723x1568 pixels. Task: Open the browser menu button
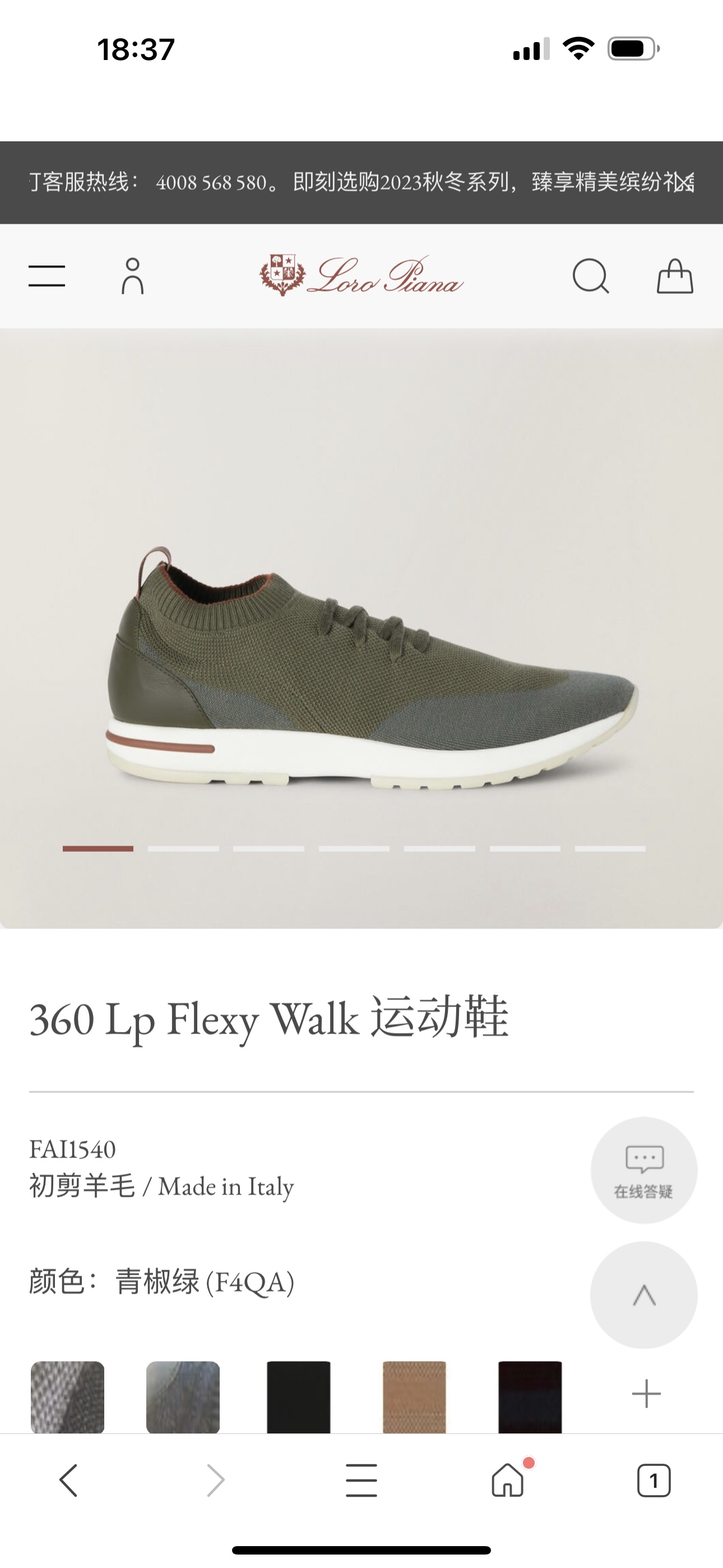(x=361, y=1481)
